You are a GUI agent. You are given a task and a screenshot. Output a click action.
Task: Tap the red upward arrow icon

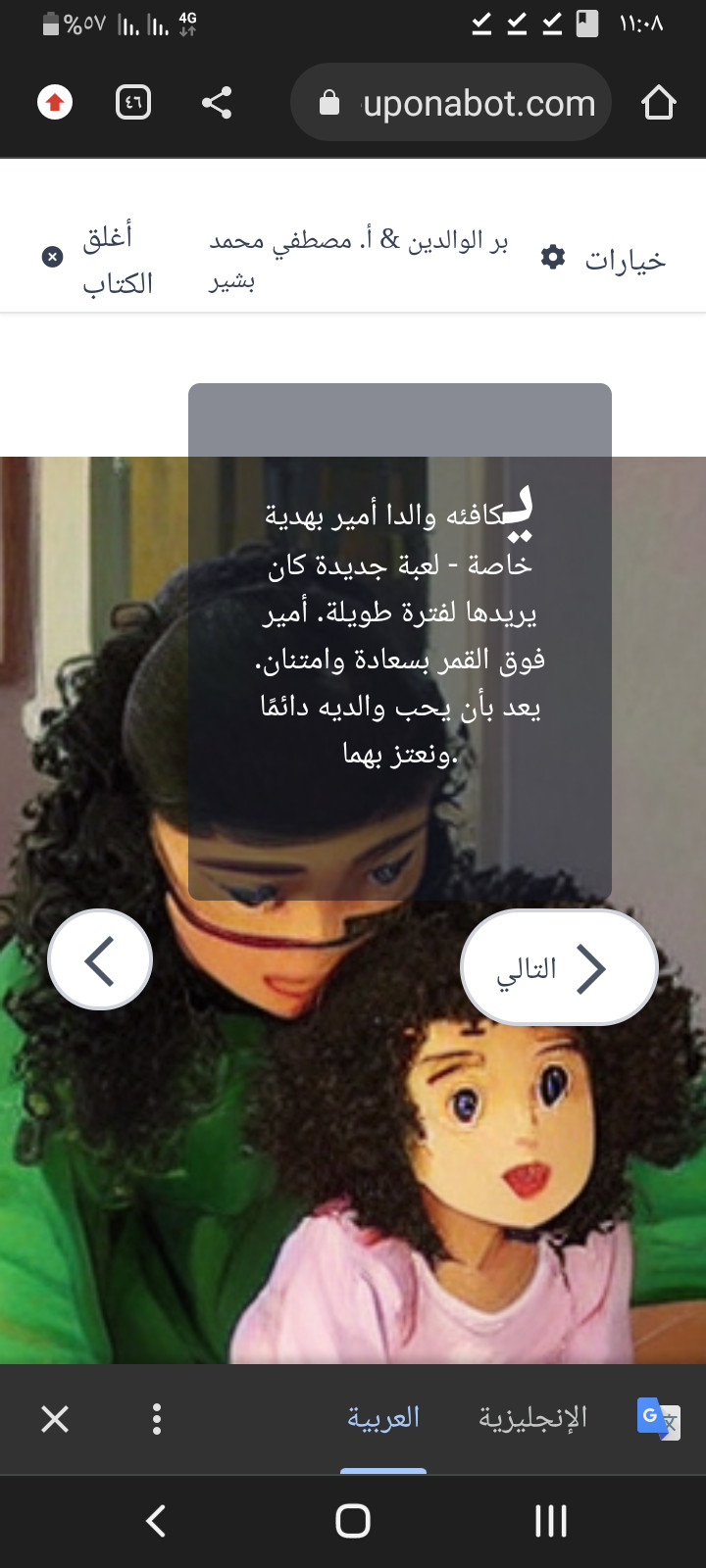tap(55, 102)
